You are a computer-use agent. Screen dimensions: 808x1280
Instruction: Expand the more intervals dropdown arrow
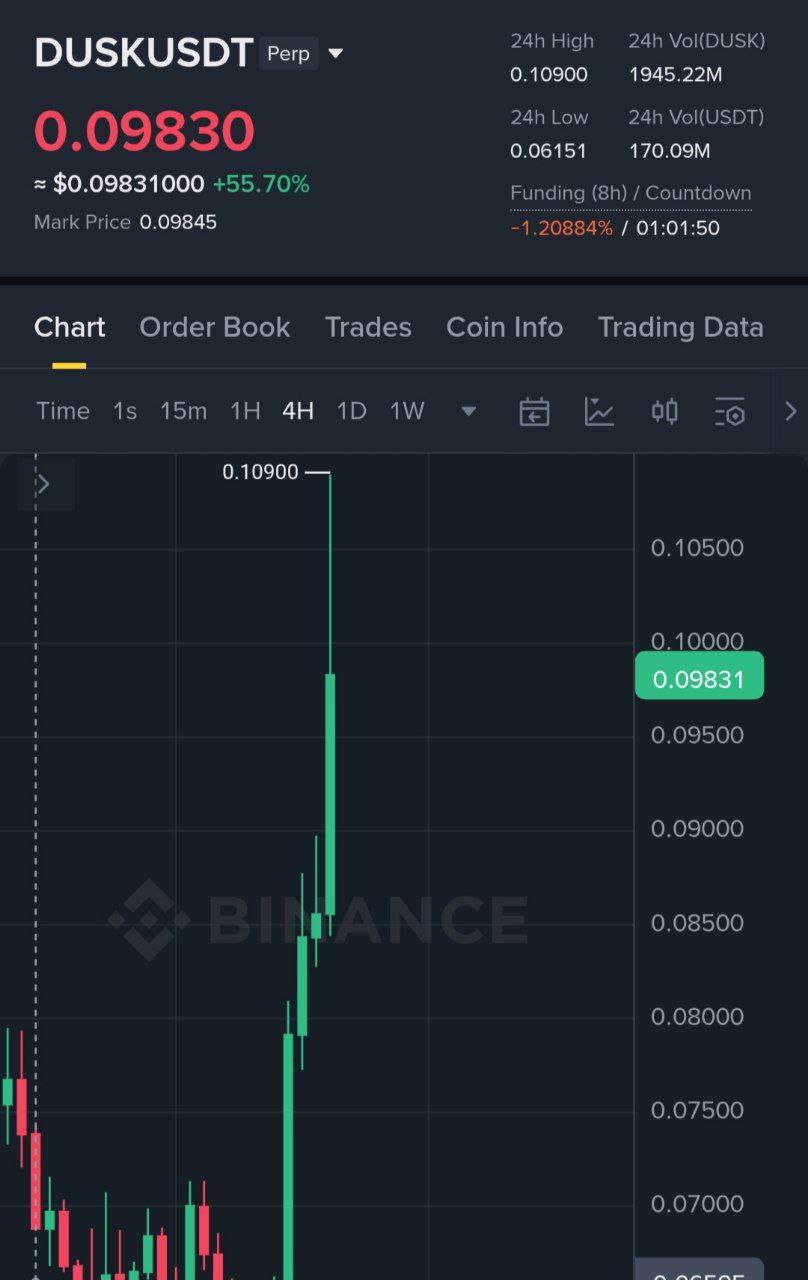pos(468,411)
